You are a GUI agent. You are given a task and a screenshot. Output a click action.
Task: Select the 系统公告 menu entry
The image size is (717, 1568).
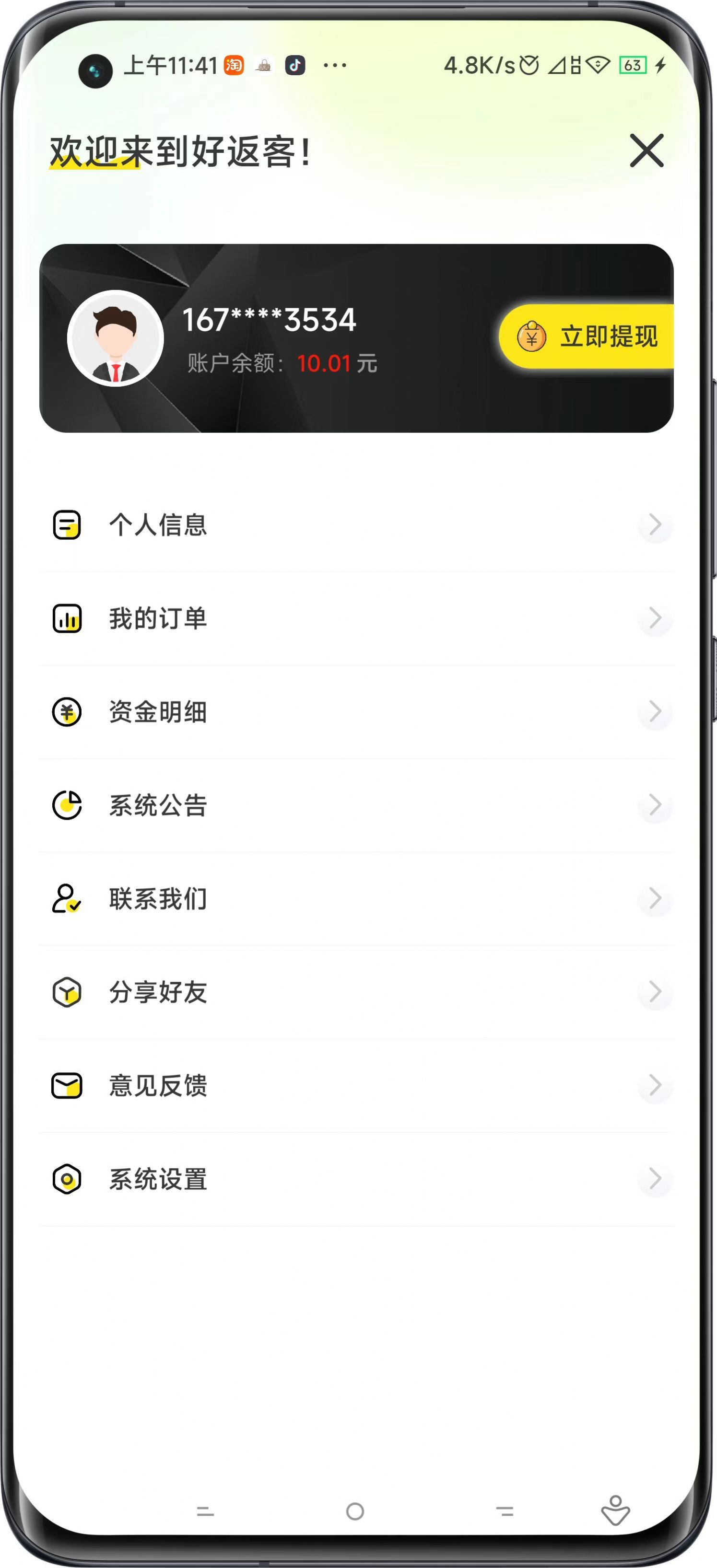pos(157,806)
